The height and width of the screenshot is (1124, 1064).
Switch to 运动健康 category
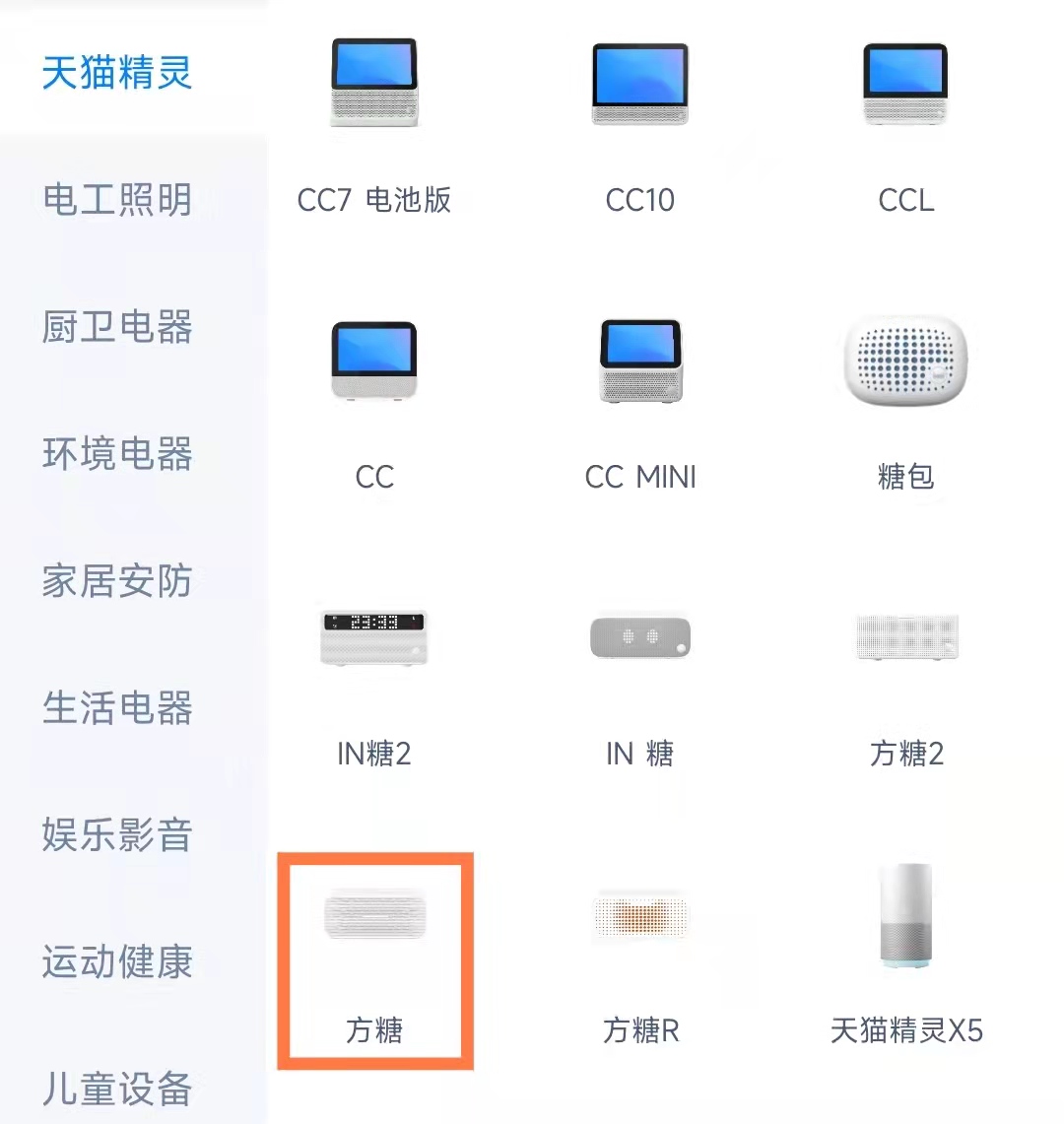pos(117,962)
